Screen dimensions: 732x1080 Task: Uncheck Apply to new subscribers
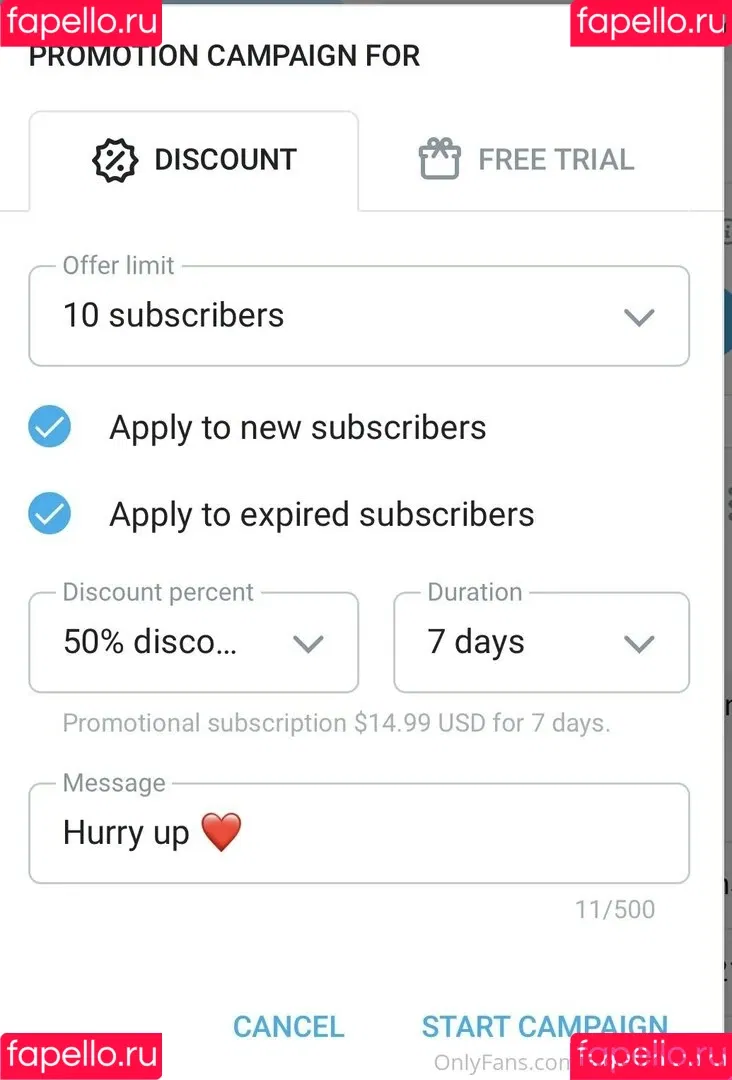[x=49, y=428]
